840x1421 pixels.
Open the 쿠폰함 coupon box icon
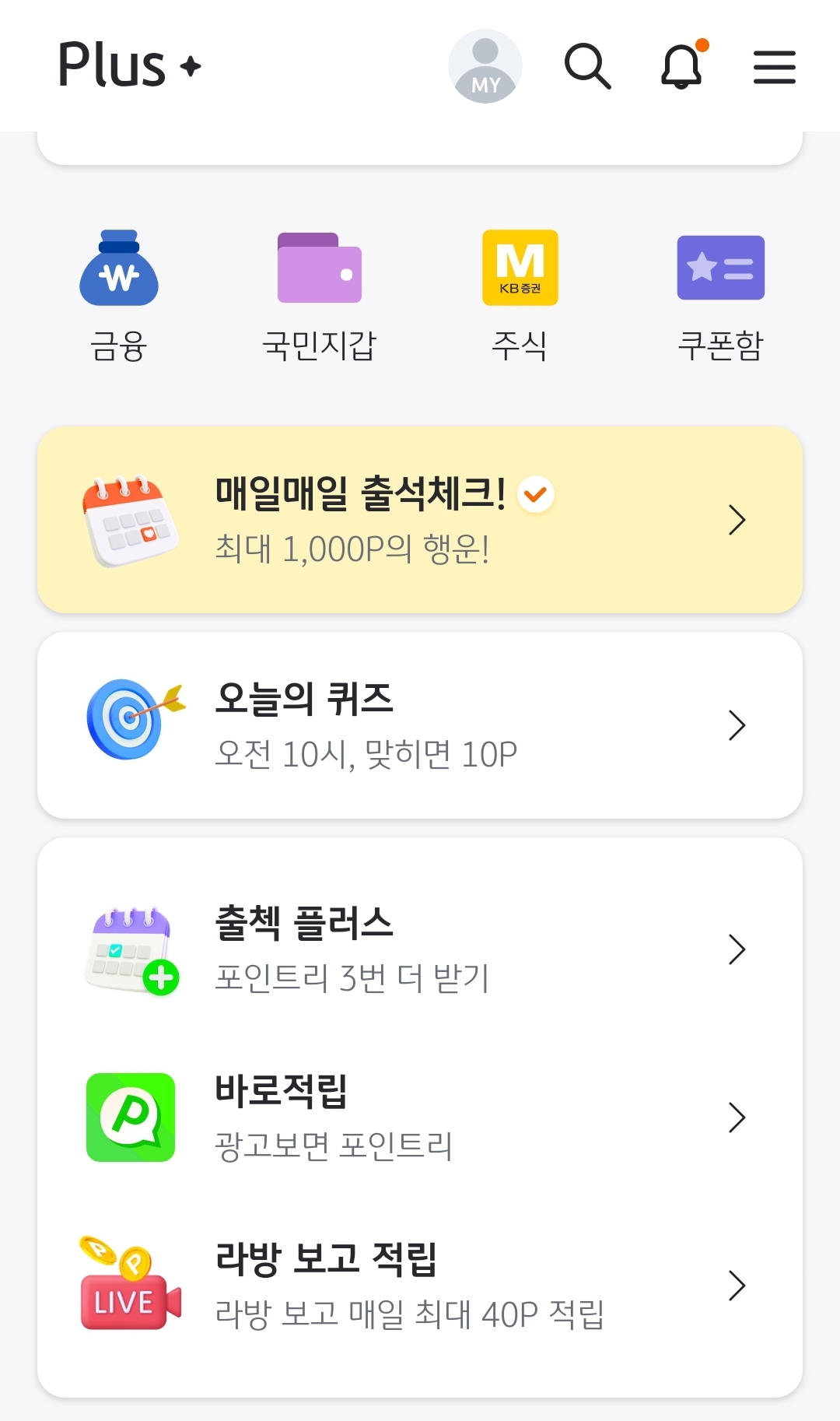point(719,268)
